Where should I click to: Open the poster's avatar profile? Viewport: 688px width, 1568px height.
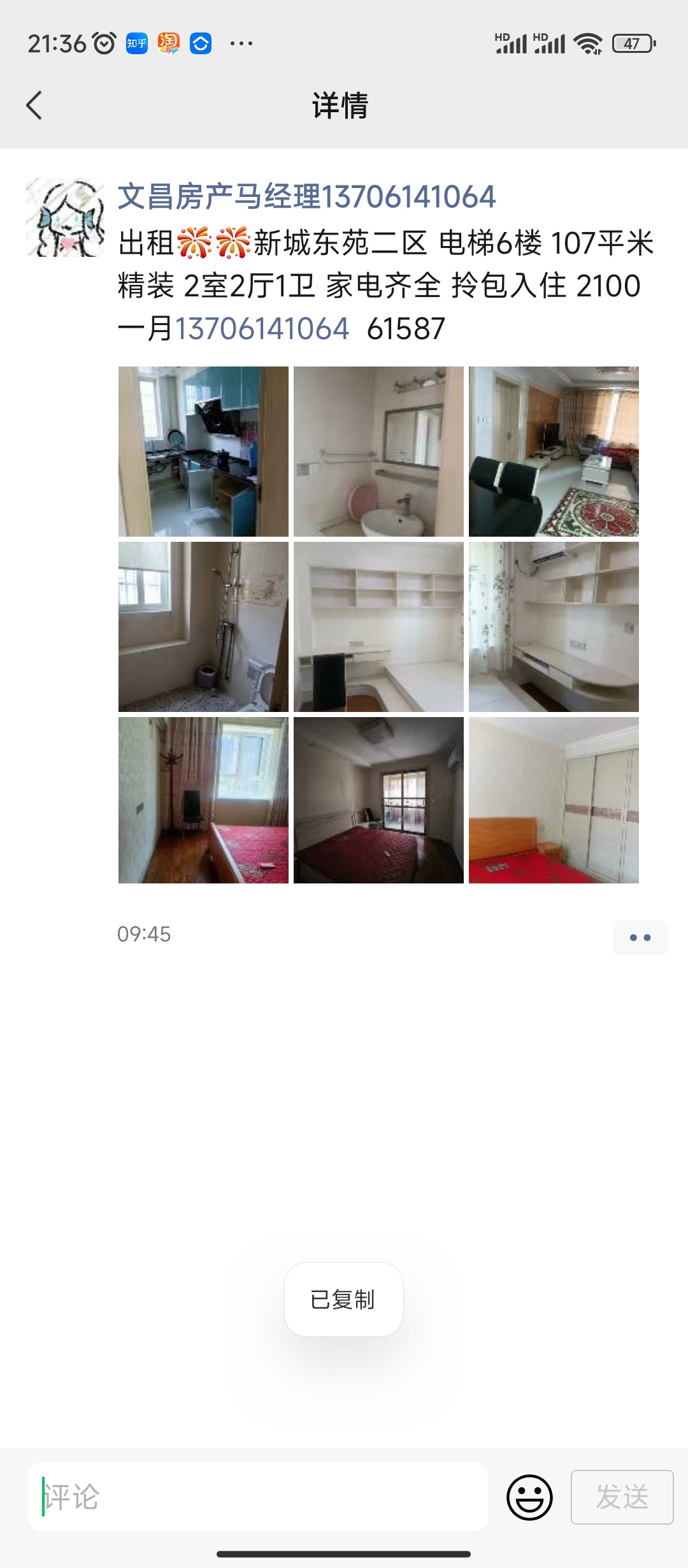tap(64, 217)
